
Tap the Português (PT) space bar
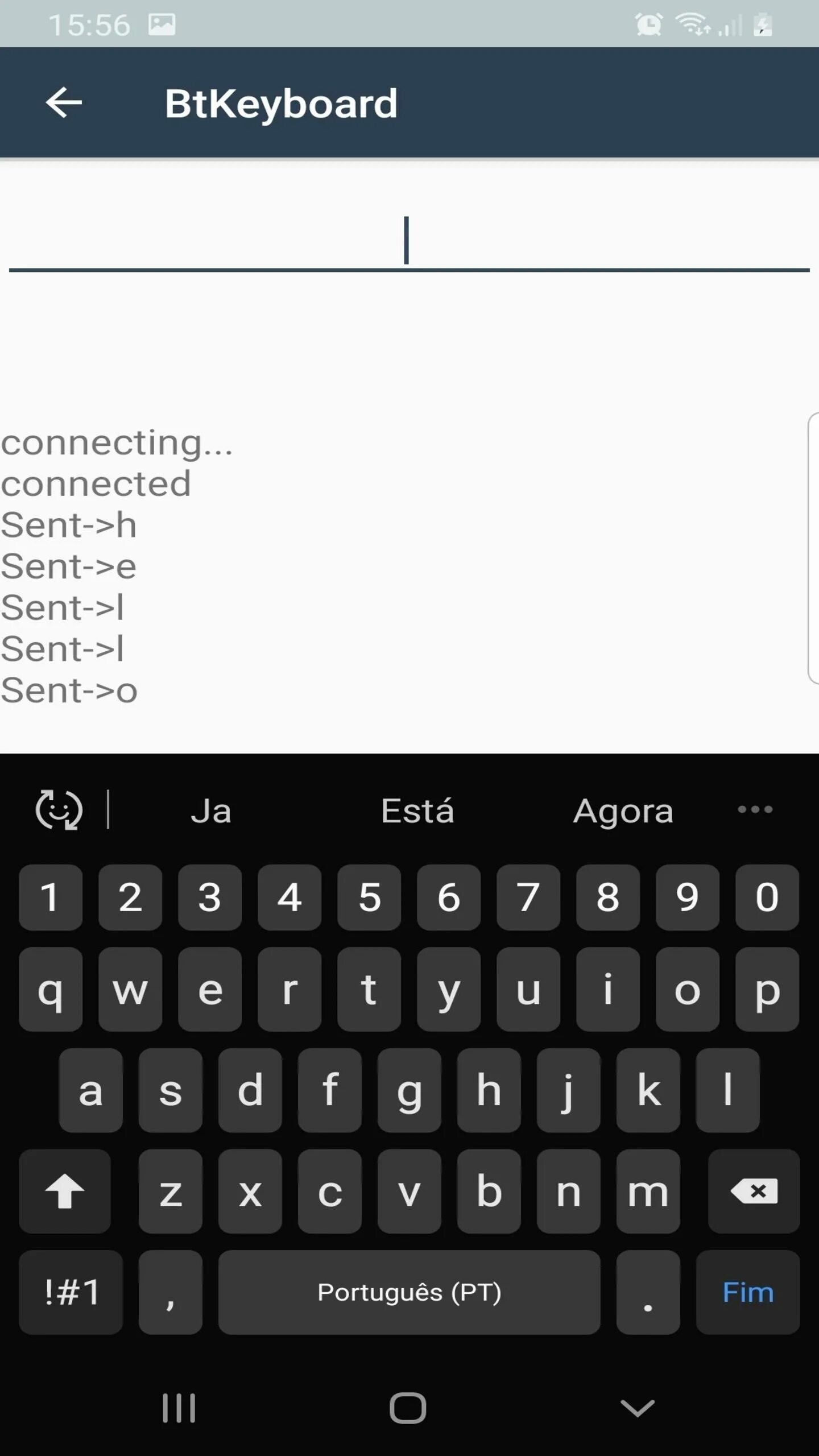click(409, 1292)
